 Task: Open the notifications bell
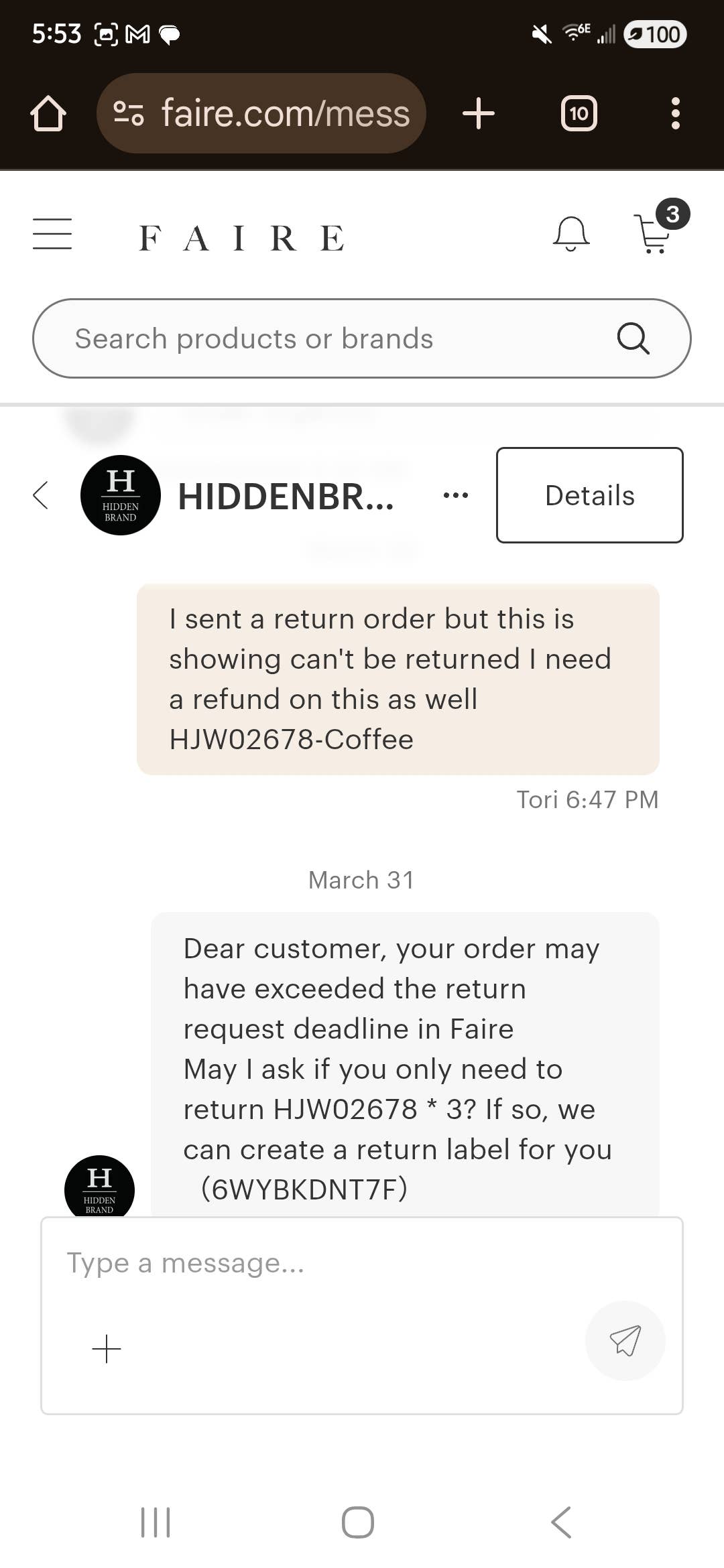click(x=571, y=235)
